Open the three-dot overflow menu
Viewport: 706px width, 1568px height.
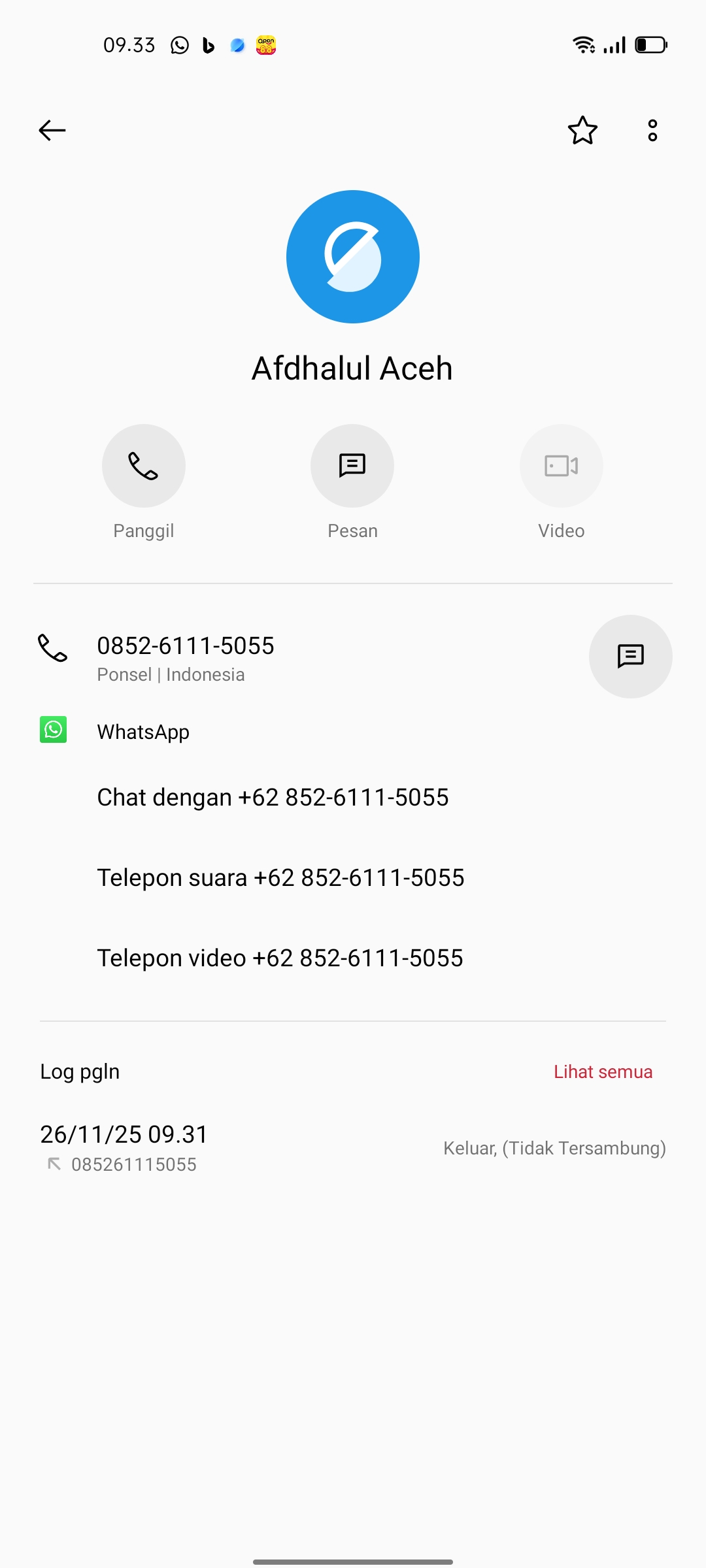tap(652, 131)
